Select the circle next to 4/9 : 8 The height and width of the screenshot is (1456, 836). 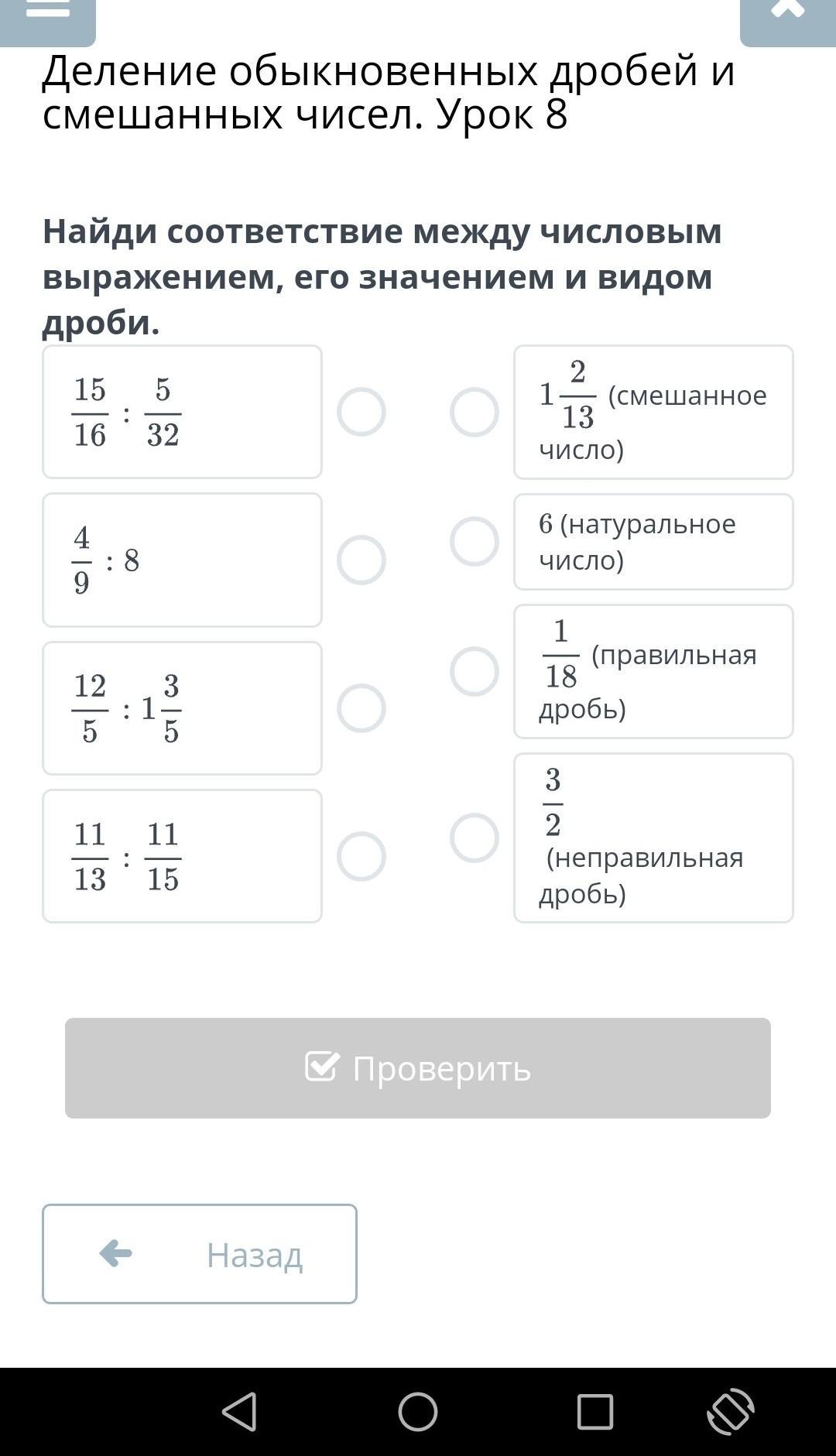[361, 560]
